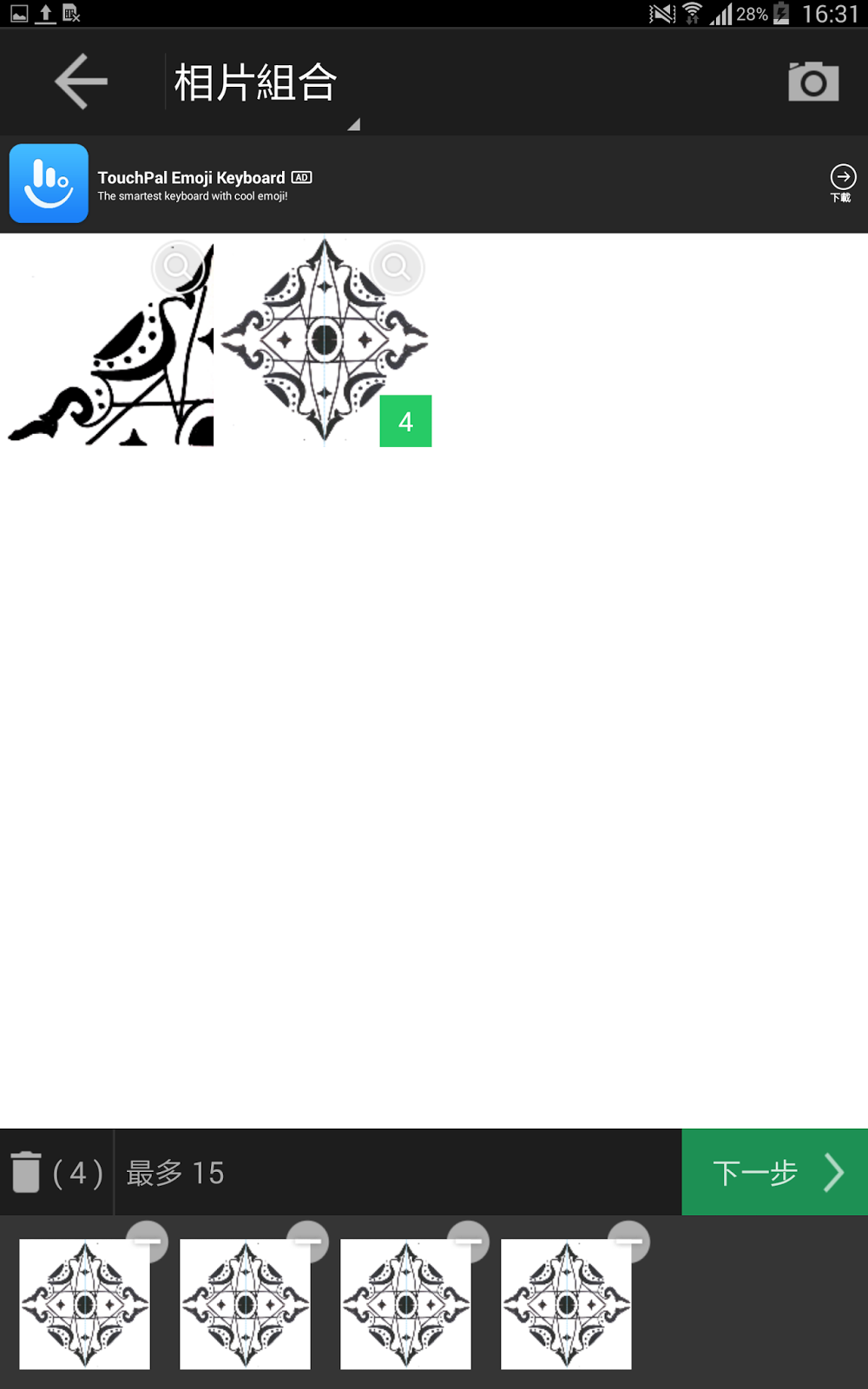Continue with the 下一步 button

[774, 1172]
